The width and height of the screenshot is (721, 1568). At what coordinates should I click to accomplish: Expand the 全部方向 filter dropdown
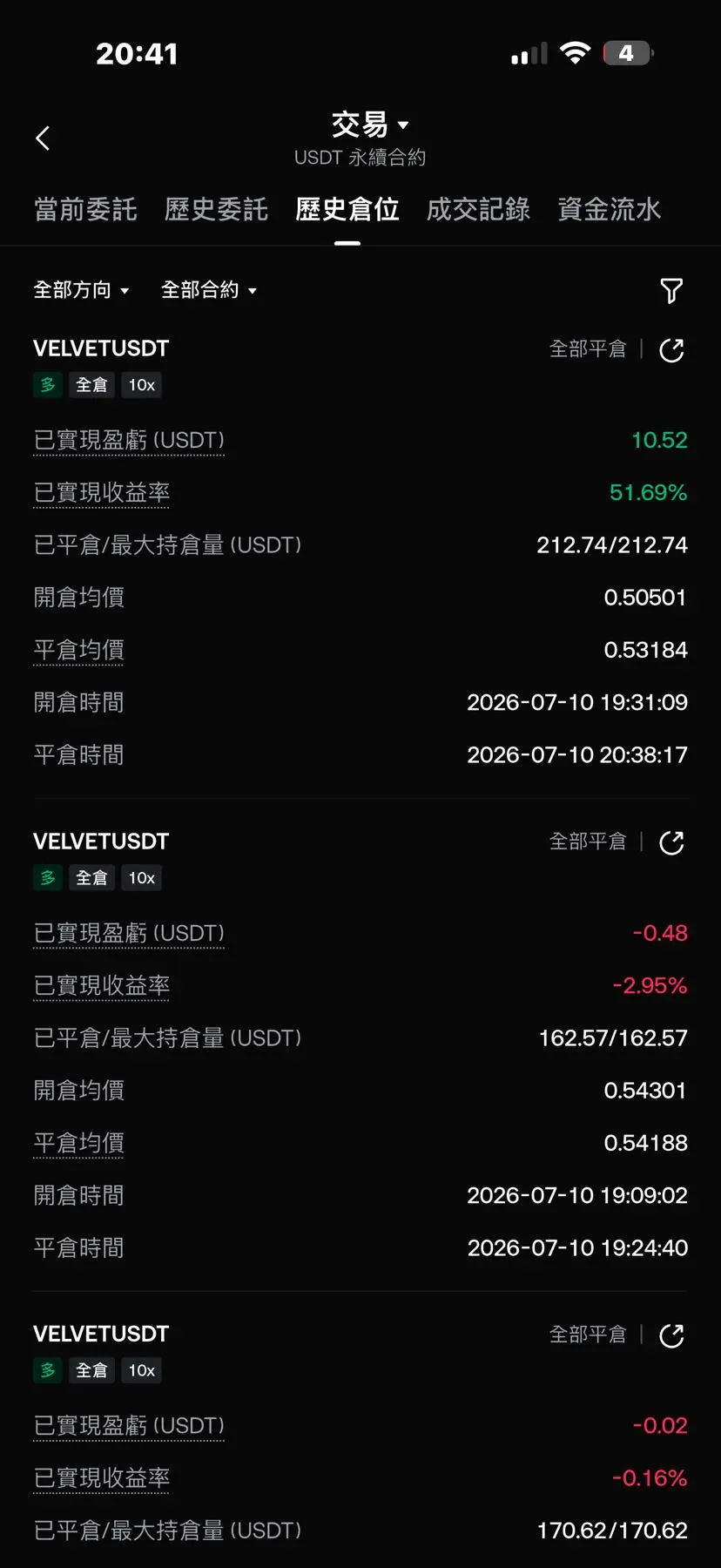point(81,290)
